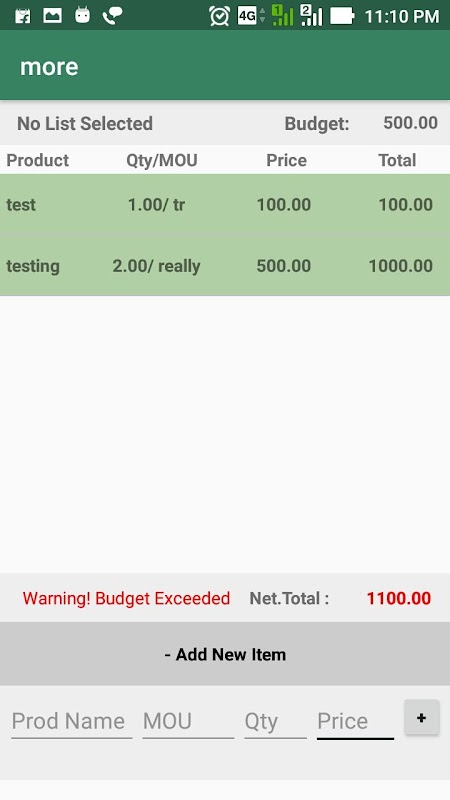Collapse the Add New Item section
The height and width of the screenshot is (800, 450).
tap(225, 654)
